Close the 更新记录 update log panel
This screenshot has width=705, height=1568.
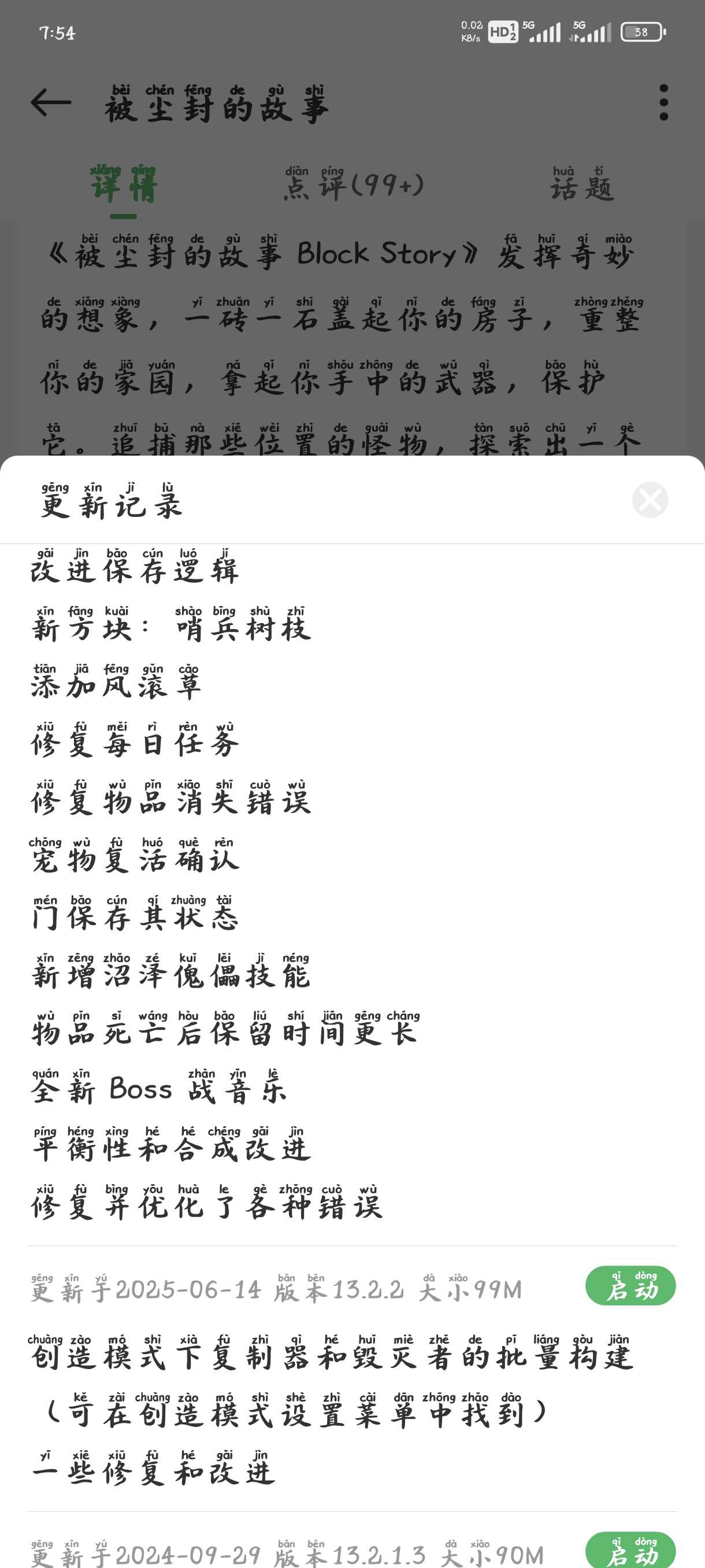[x=650, y=500]
